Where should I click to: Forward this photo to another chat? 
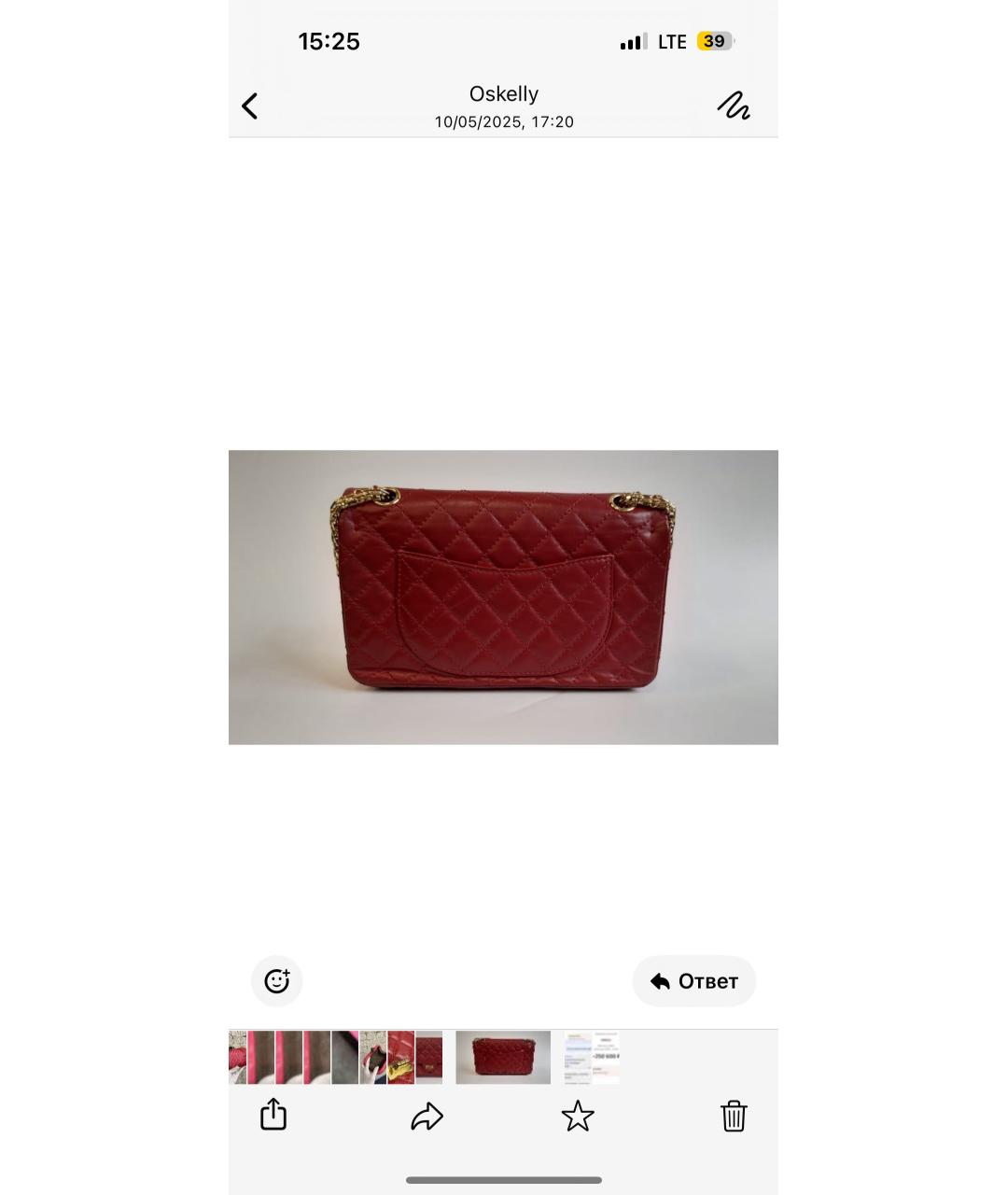pos(427,1116)
